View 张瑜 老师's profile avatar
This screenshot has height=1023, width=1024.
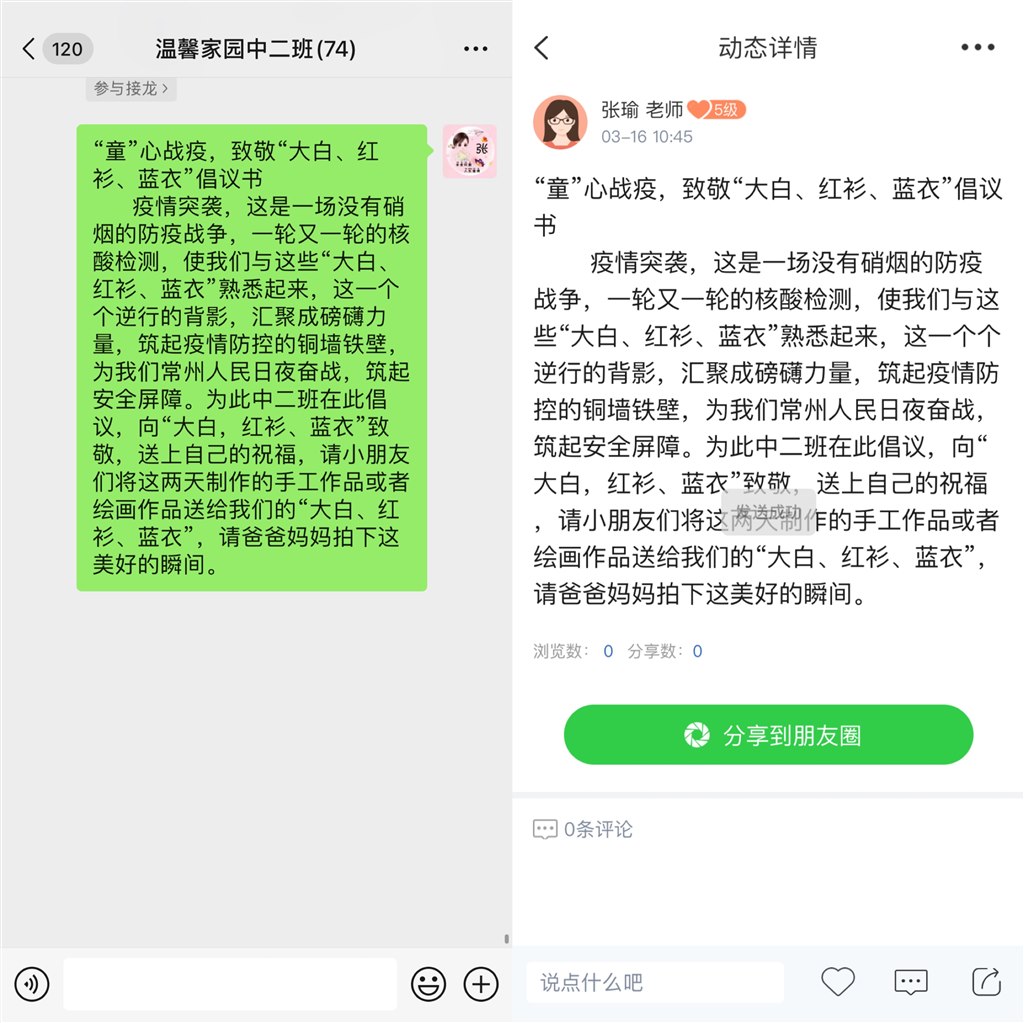560,122
